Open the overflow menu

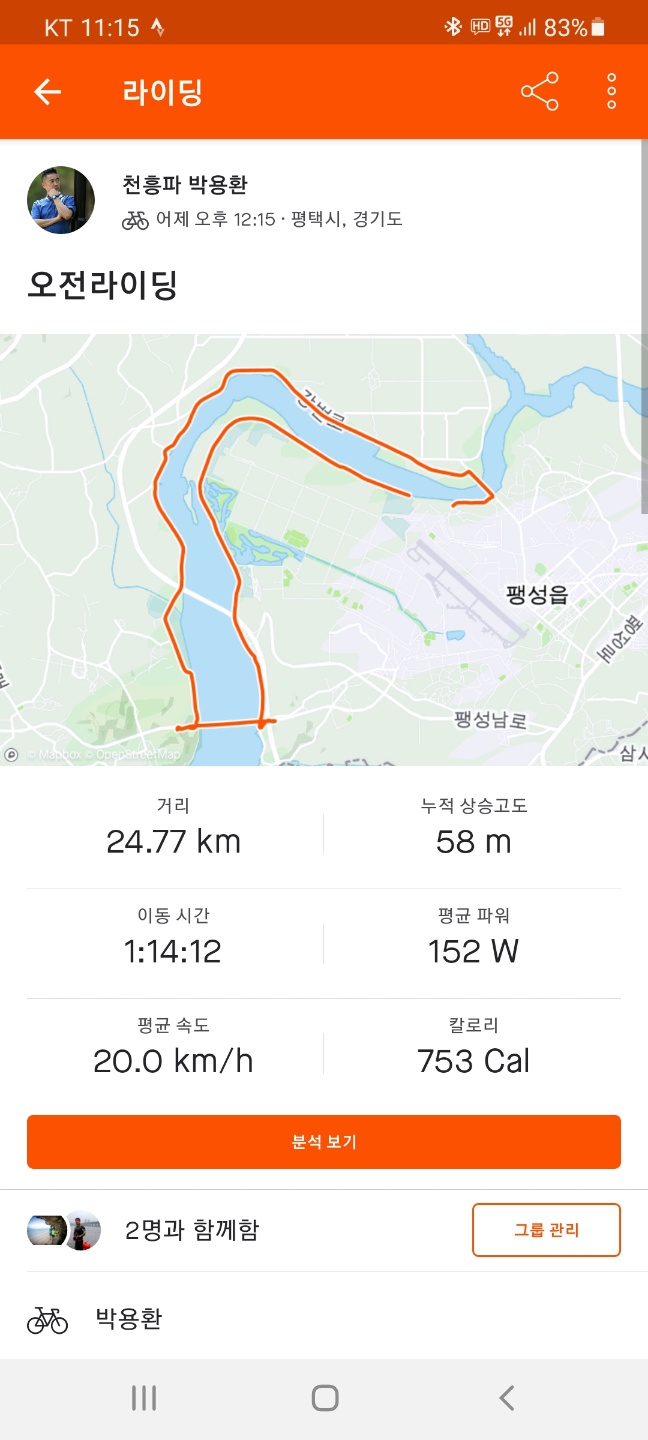click(611, 92)
